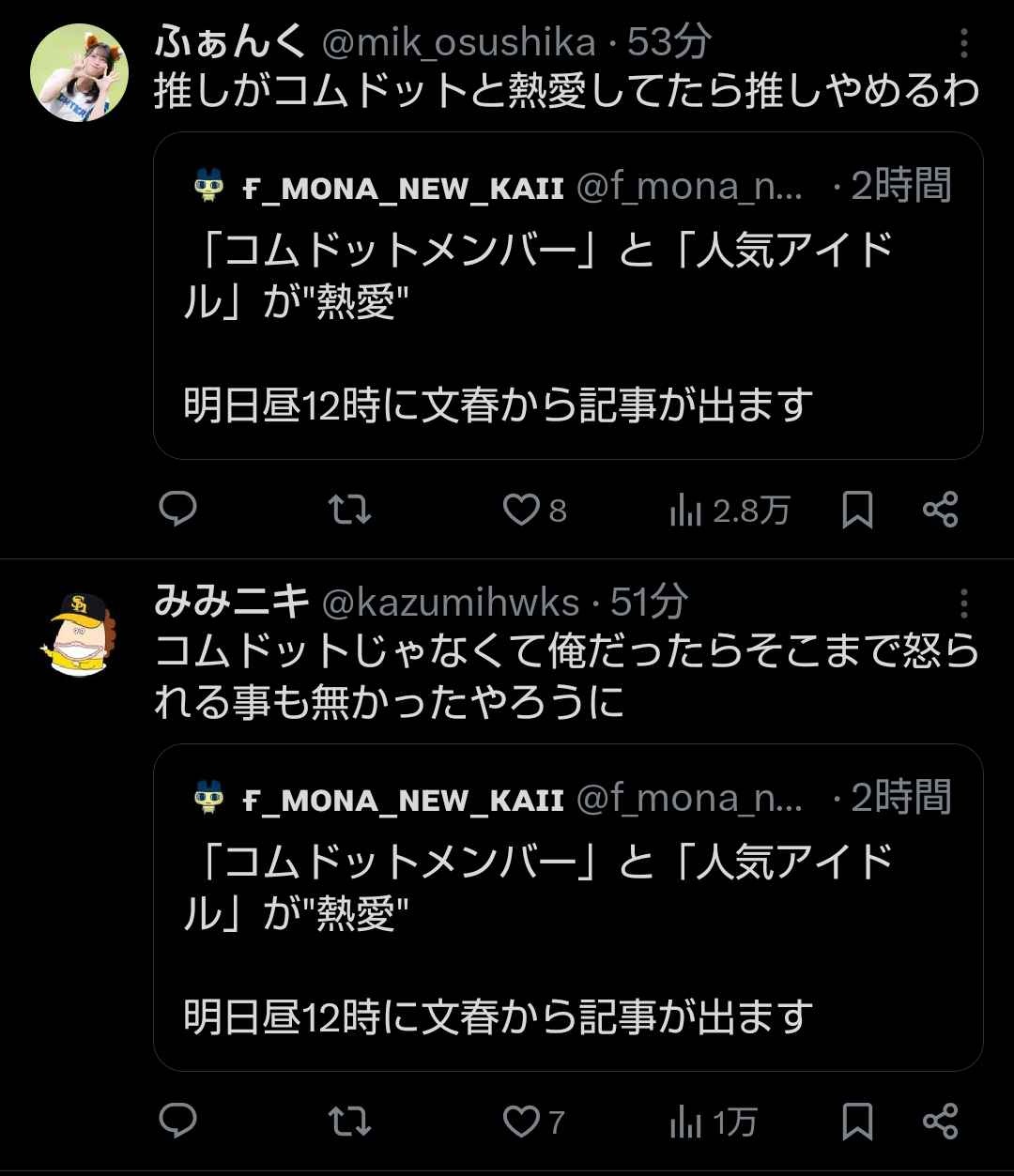Image resolution: width=1014 pixels, height=1176 pixels.
Task: Repost ふぁんく's tweet
Action: pyautogui.click(x=350, y=510)
